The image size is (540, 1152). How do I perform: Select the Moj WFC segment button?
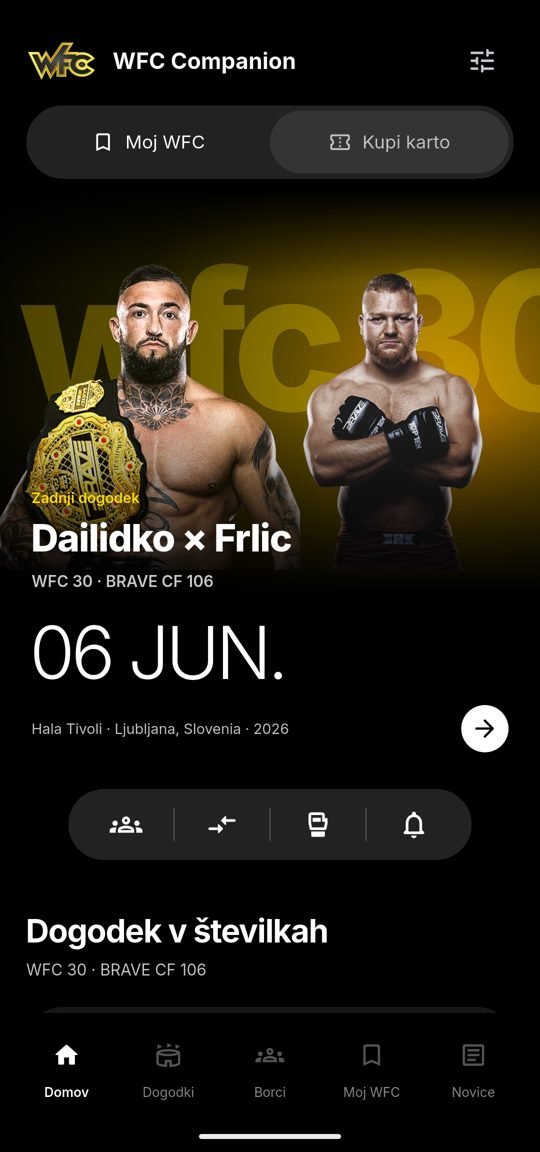(150, 142)
